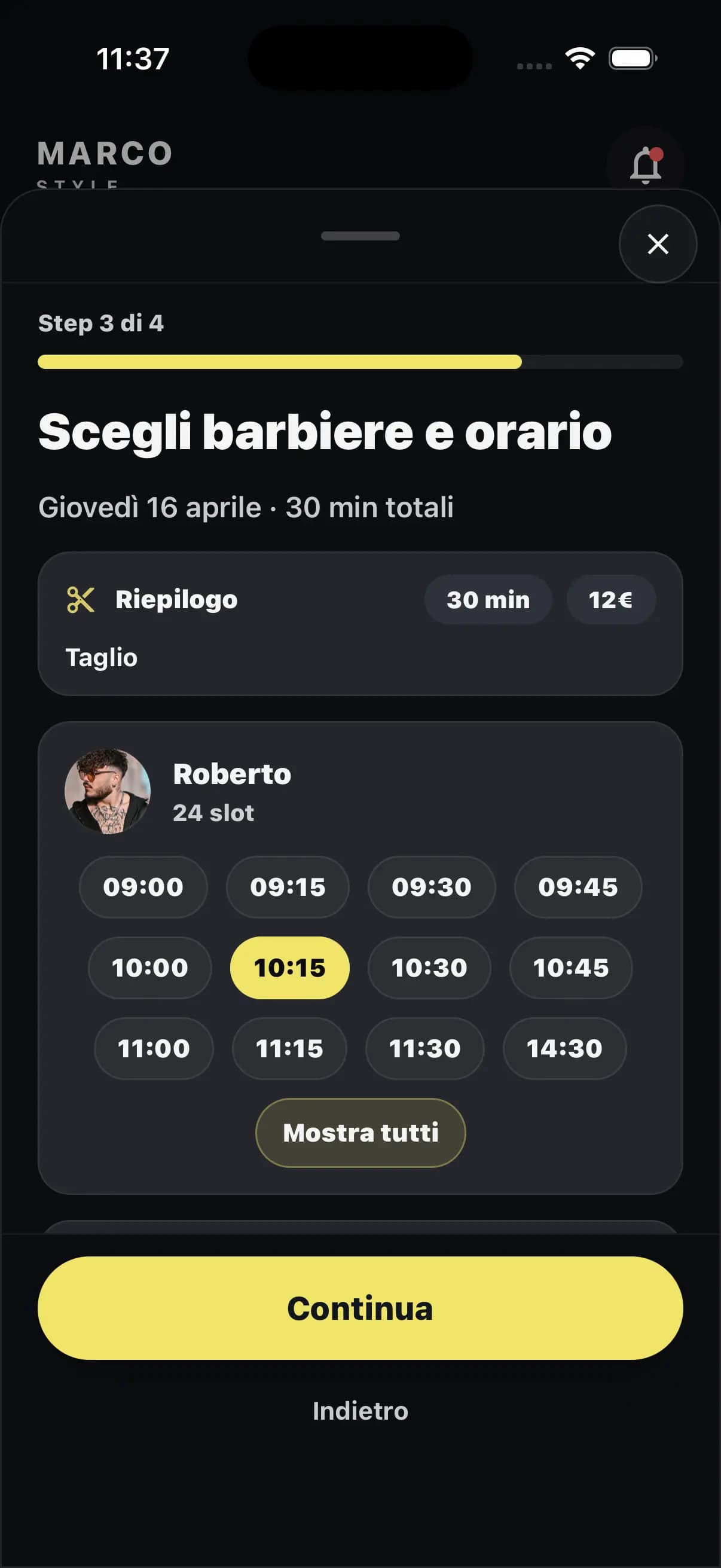Tap Continua to proceed
Viewport: 721px width, 1568px height.
point(360,1308)
